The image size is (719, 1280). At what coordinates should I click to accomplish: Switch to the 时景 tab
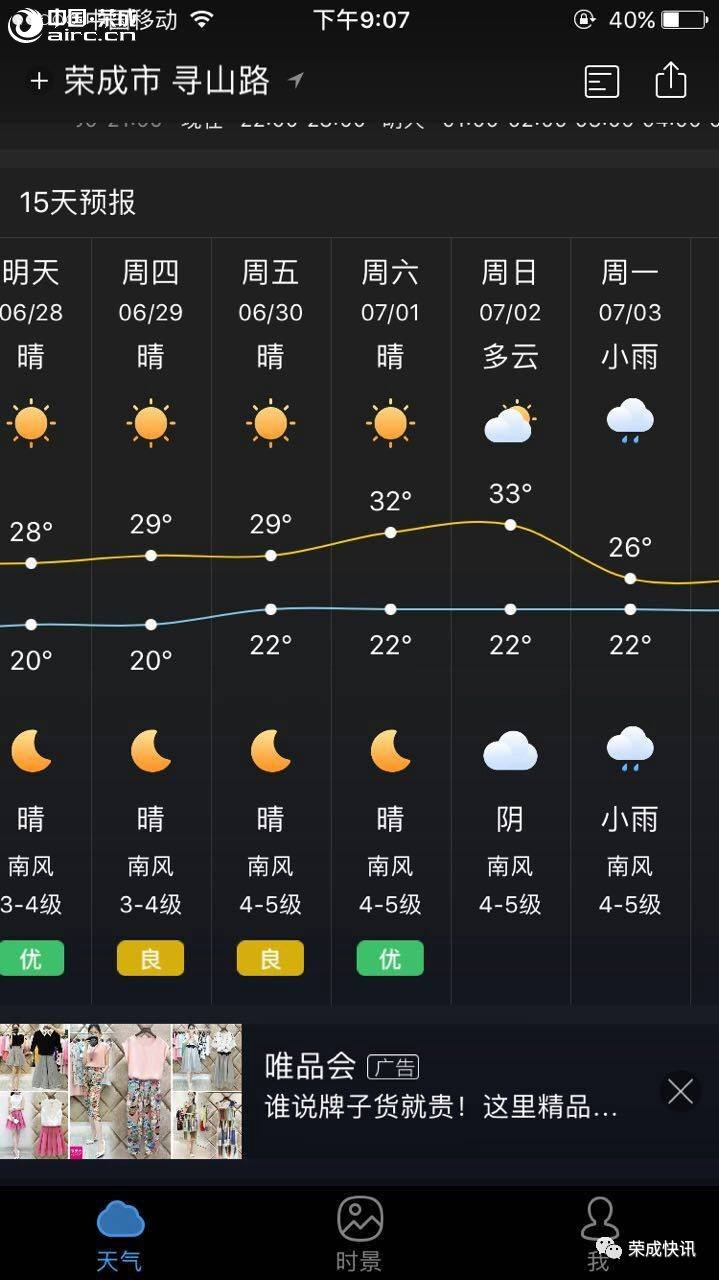pyautogui.click(x=360, y=1234)
